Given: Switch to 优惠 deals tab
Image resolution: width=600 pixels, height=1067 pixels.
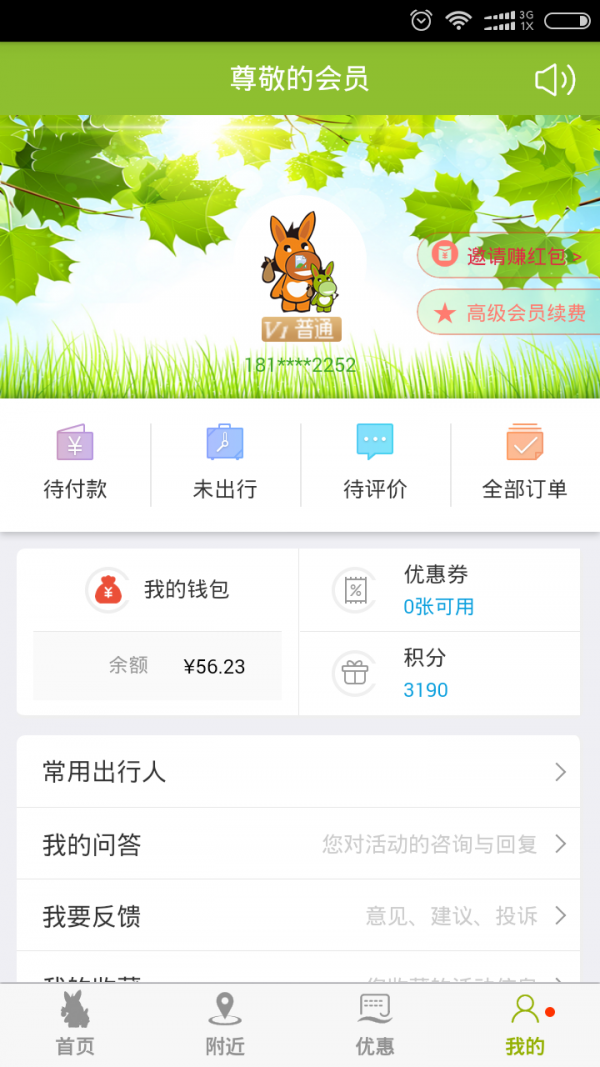Looking at the screenshot, I should [x=375, y=1025].
